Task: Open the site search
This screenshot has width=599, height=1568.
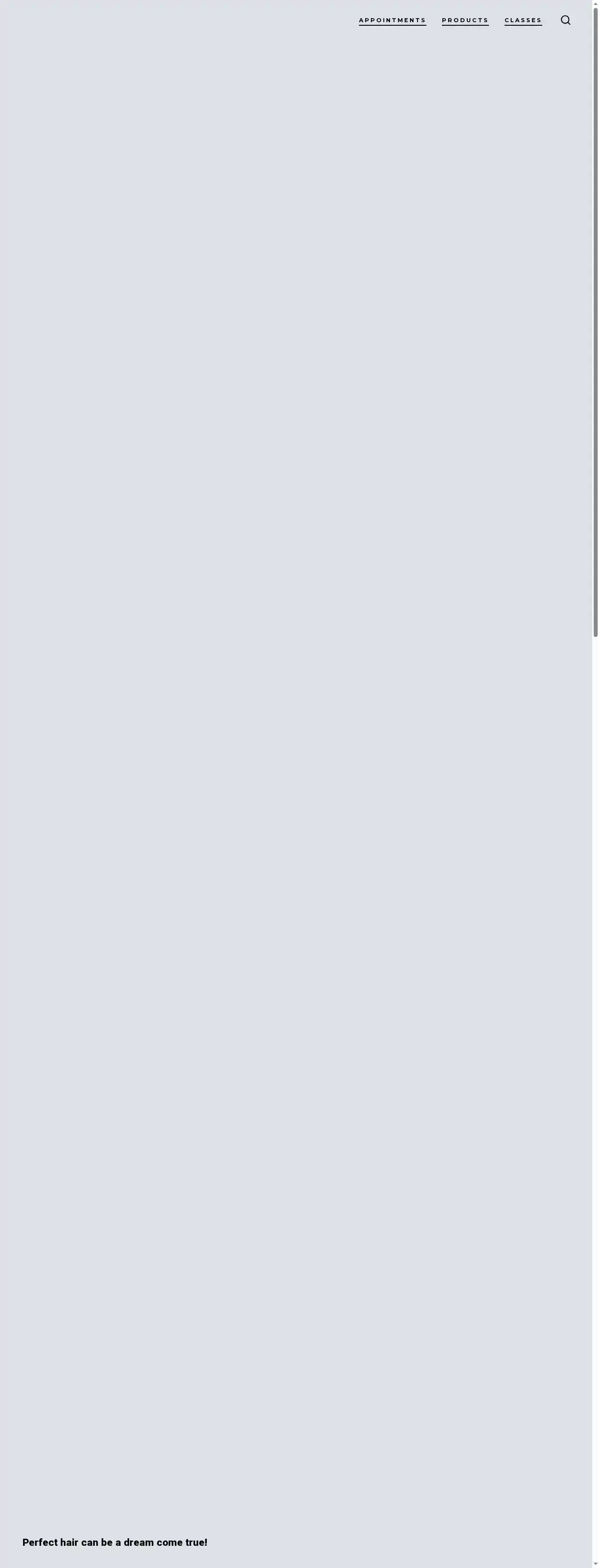Action: [566, 20]
